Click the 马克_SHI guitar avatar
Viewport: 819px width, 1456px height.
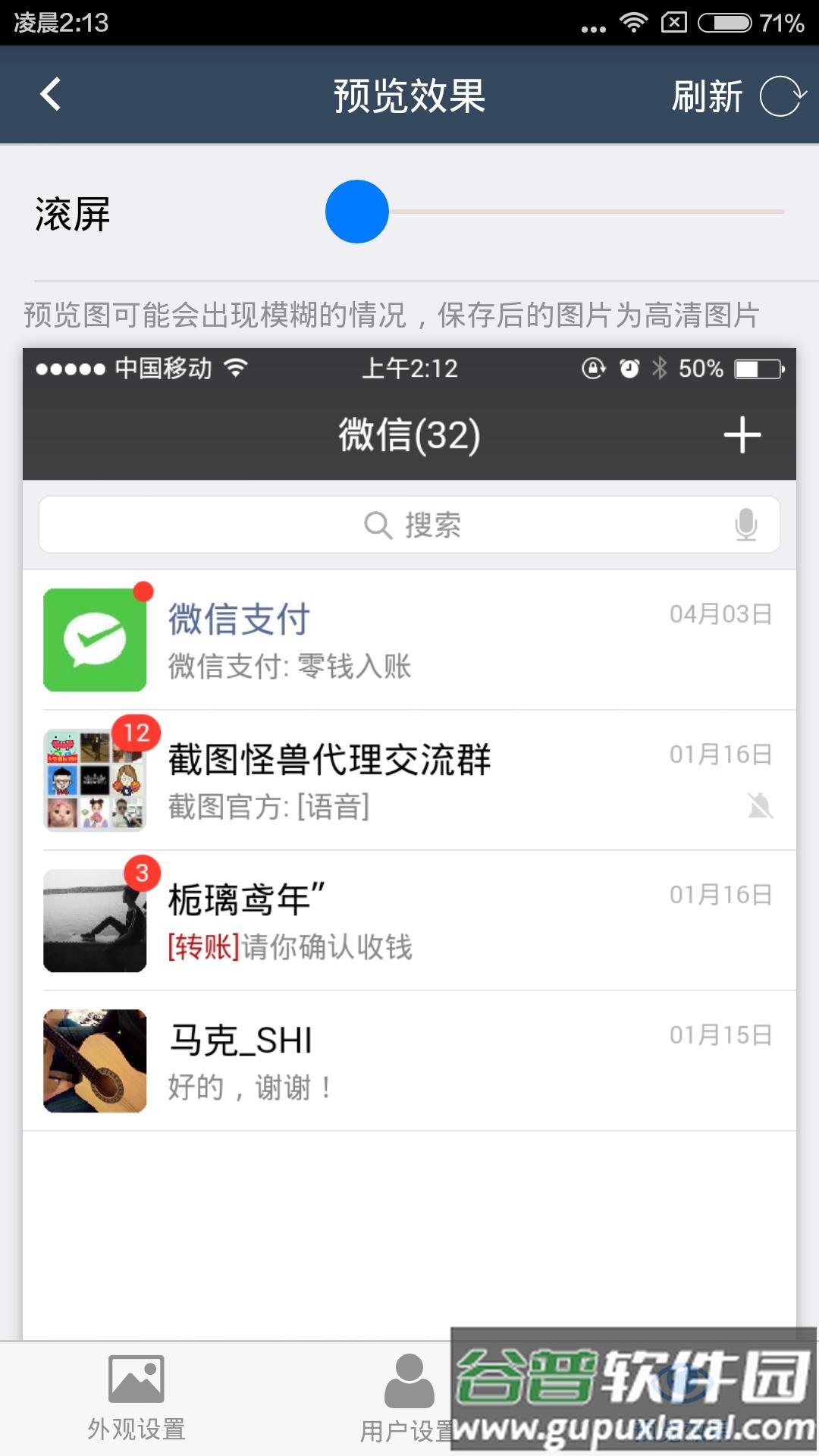94,1061
